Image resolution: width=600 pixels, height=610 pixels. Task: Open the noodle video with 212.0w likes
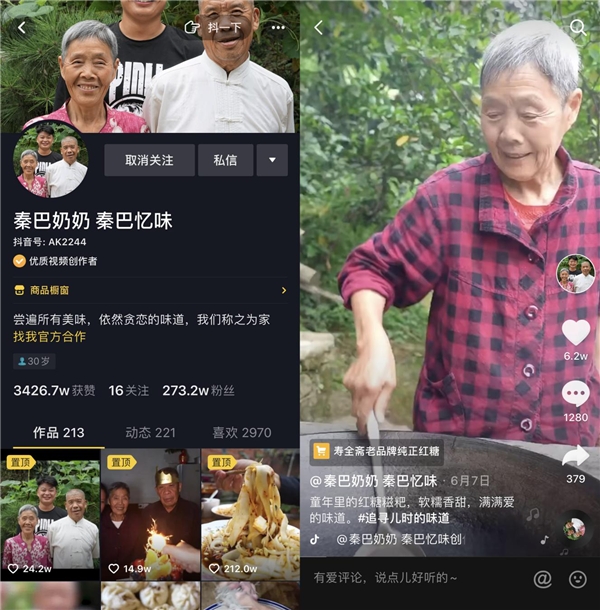click(250, 514)
